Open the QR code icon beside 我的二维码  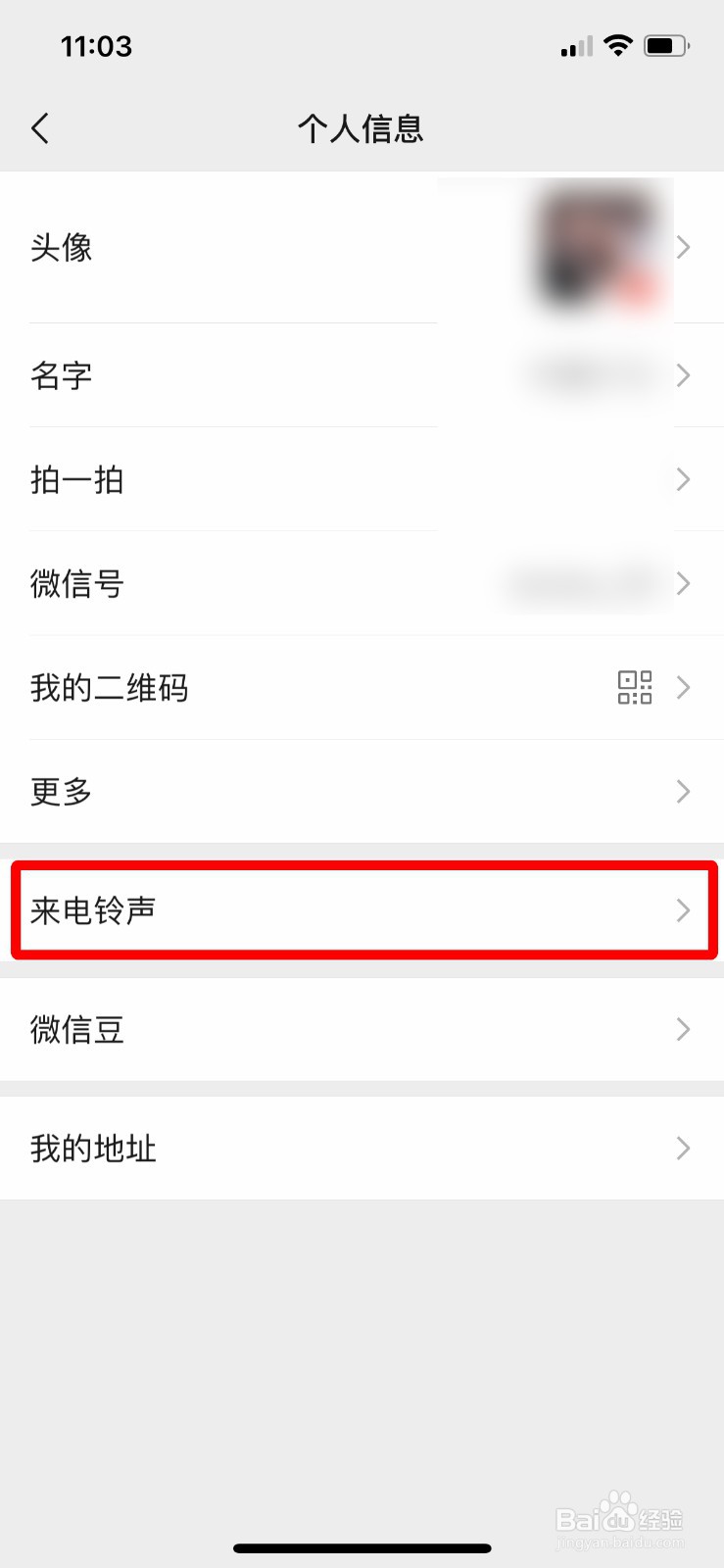636,688
